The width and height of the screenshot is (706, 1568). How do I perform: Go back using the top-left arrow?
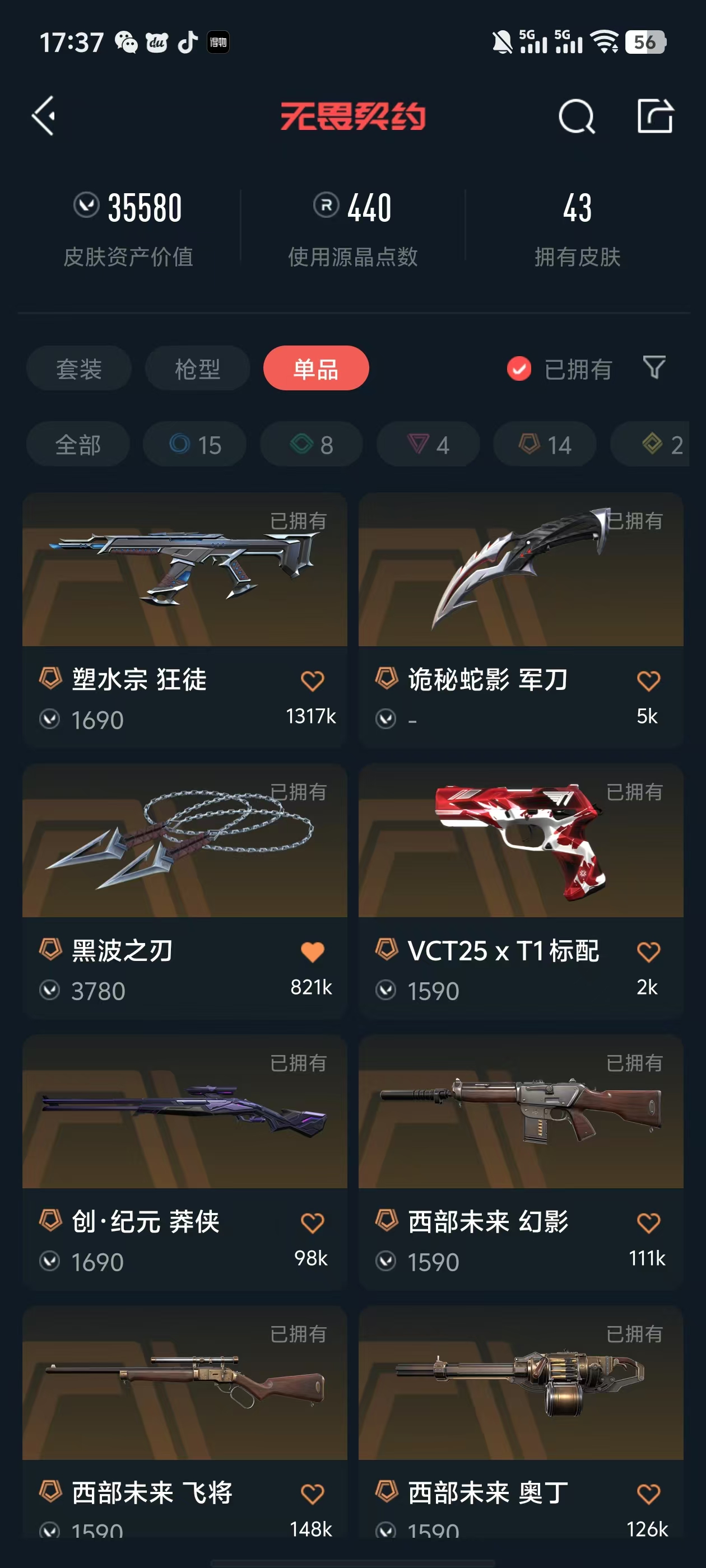tap(44, 116)
